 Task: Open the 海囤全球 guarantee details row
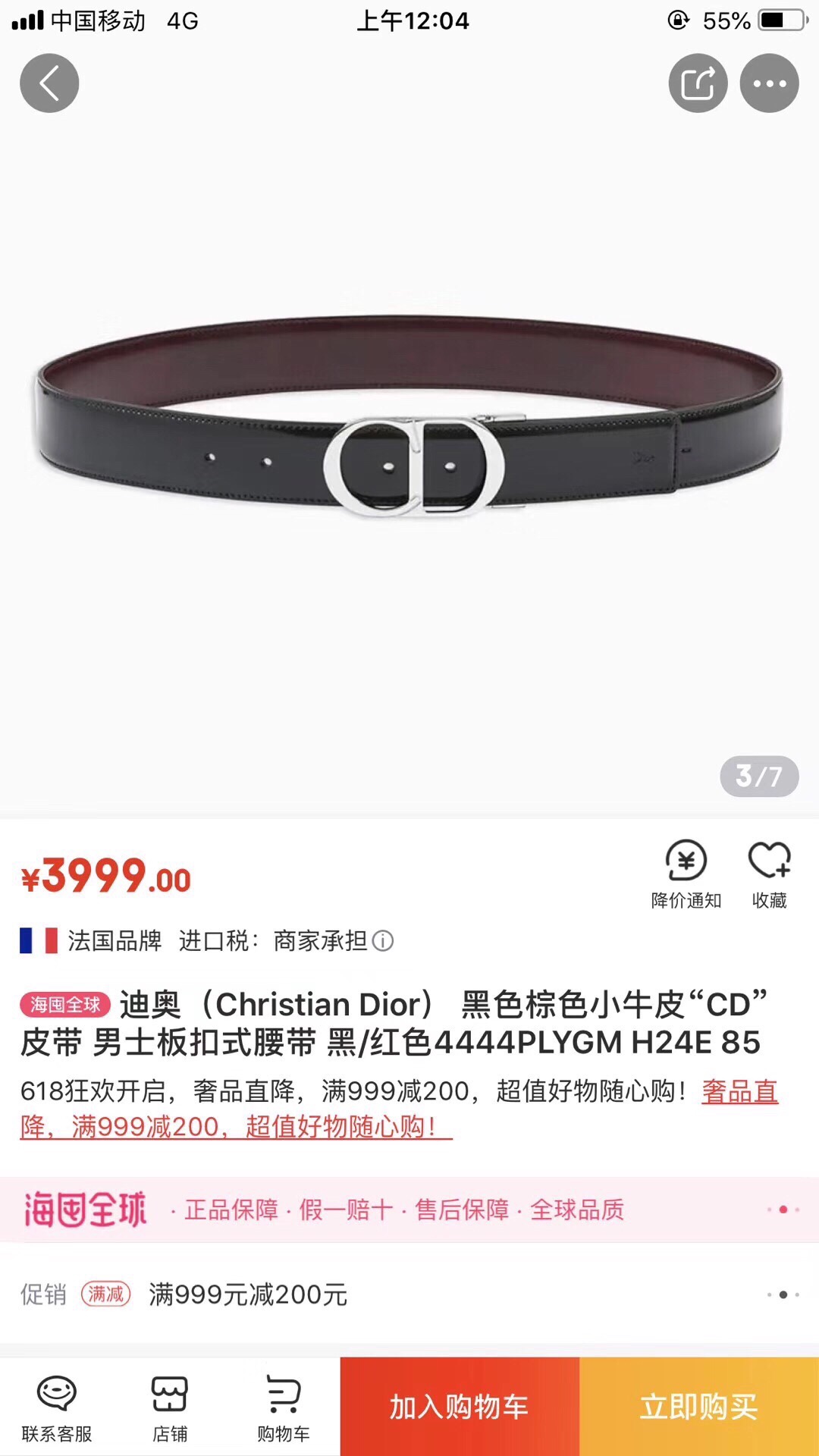(x=409, y=1210)
